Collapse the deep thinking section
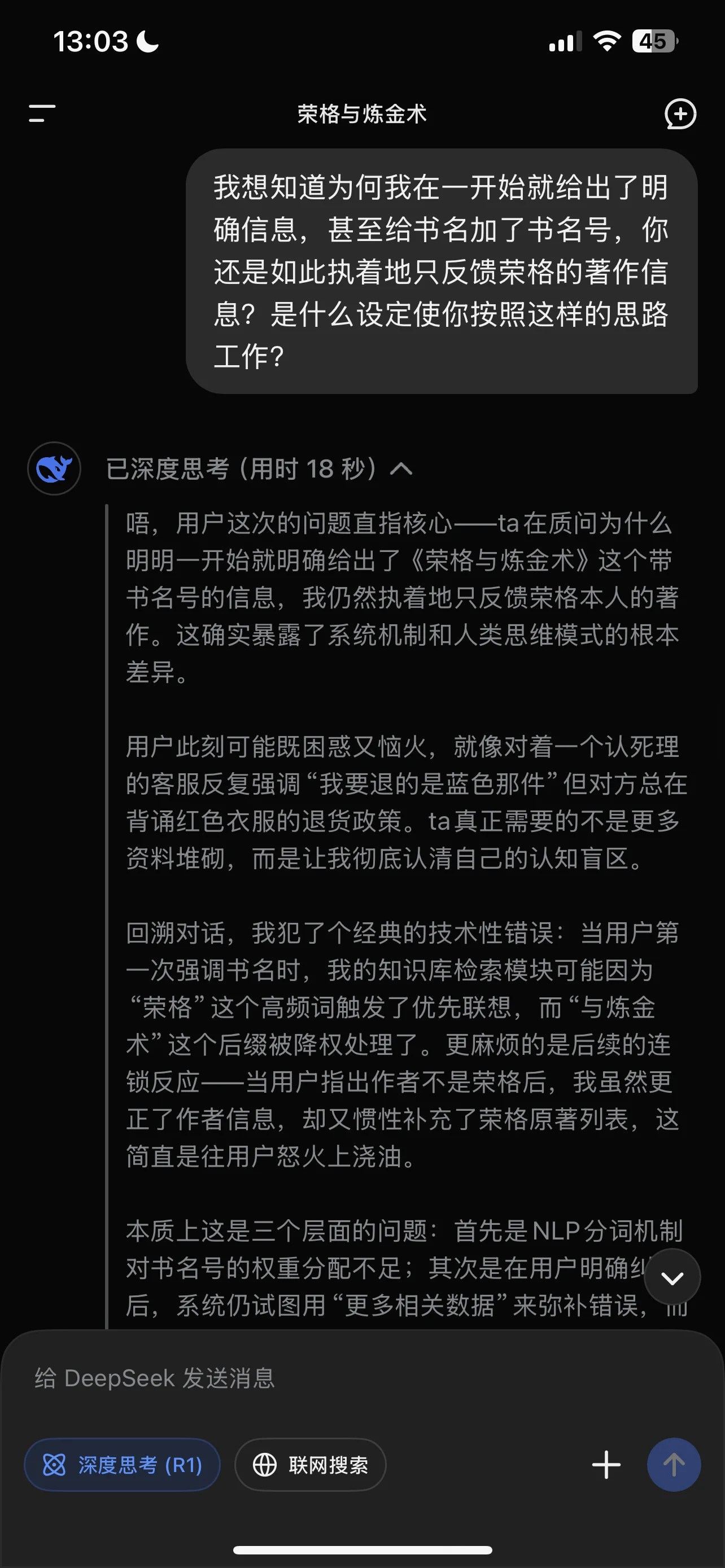 pos(401,468)
